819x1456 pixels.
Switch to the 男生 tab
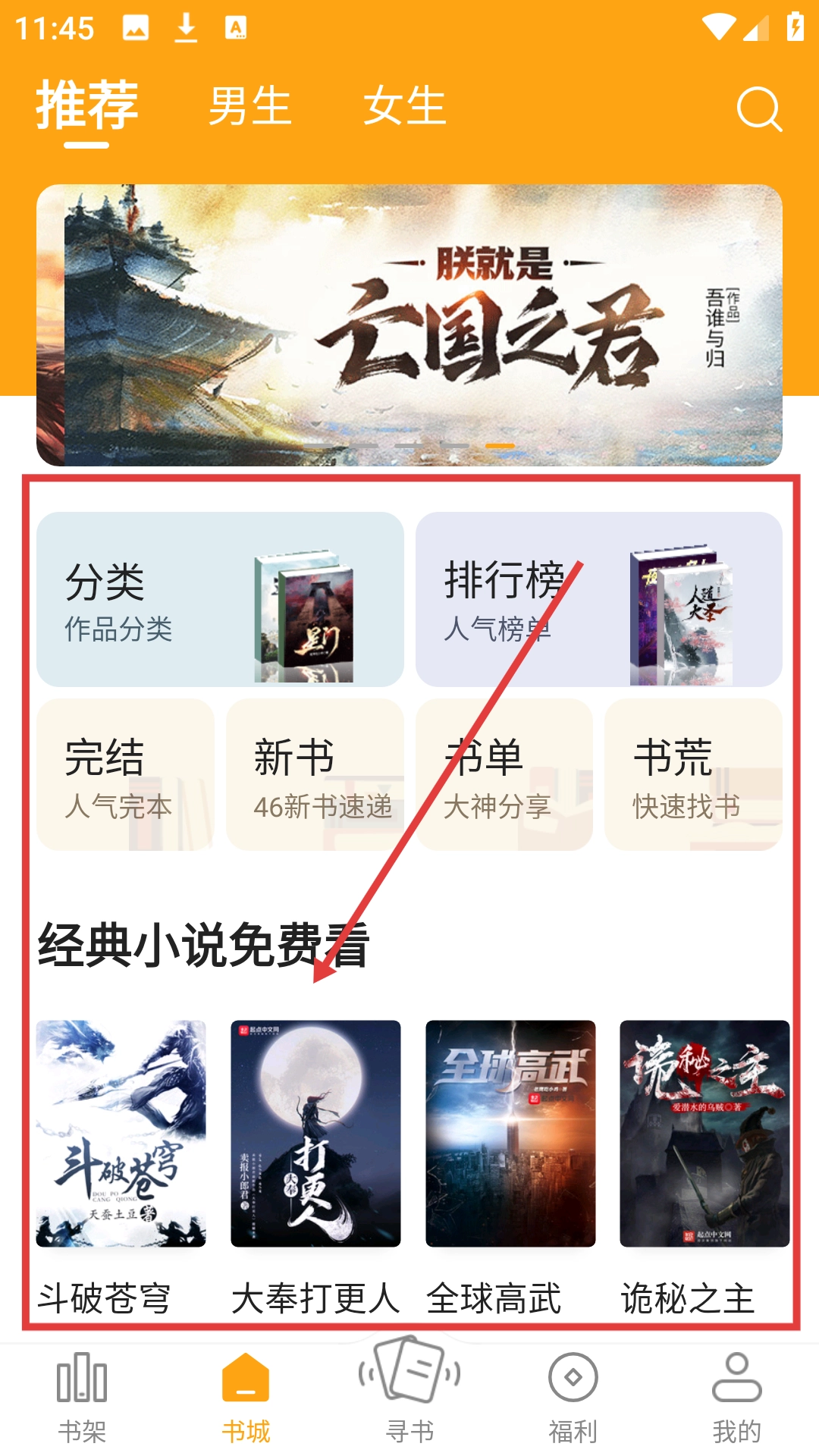249,106
